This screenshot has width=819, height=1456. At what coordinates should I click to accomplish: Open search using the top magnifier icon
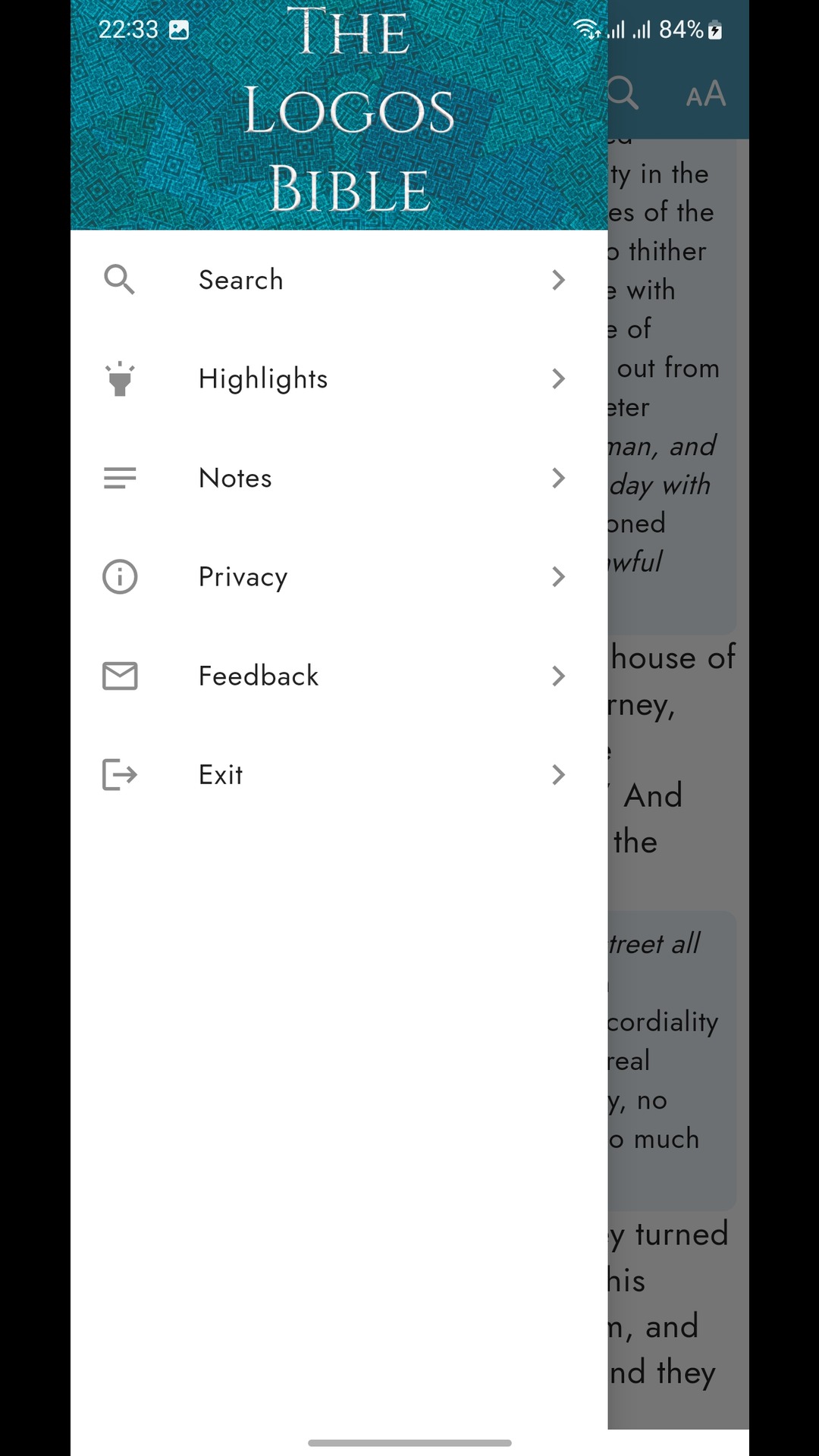(x=622, y=93)
